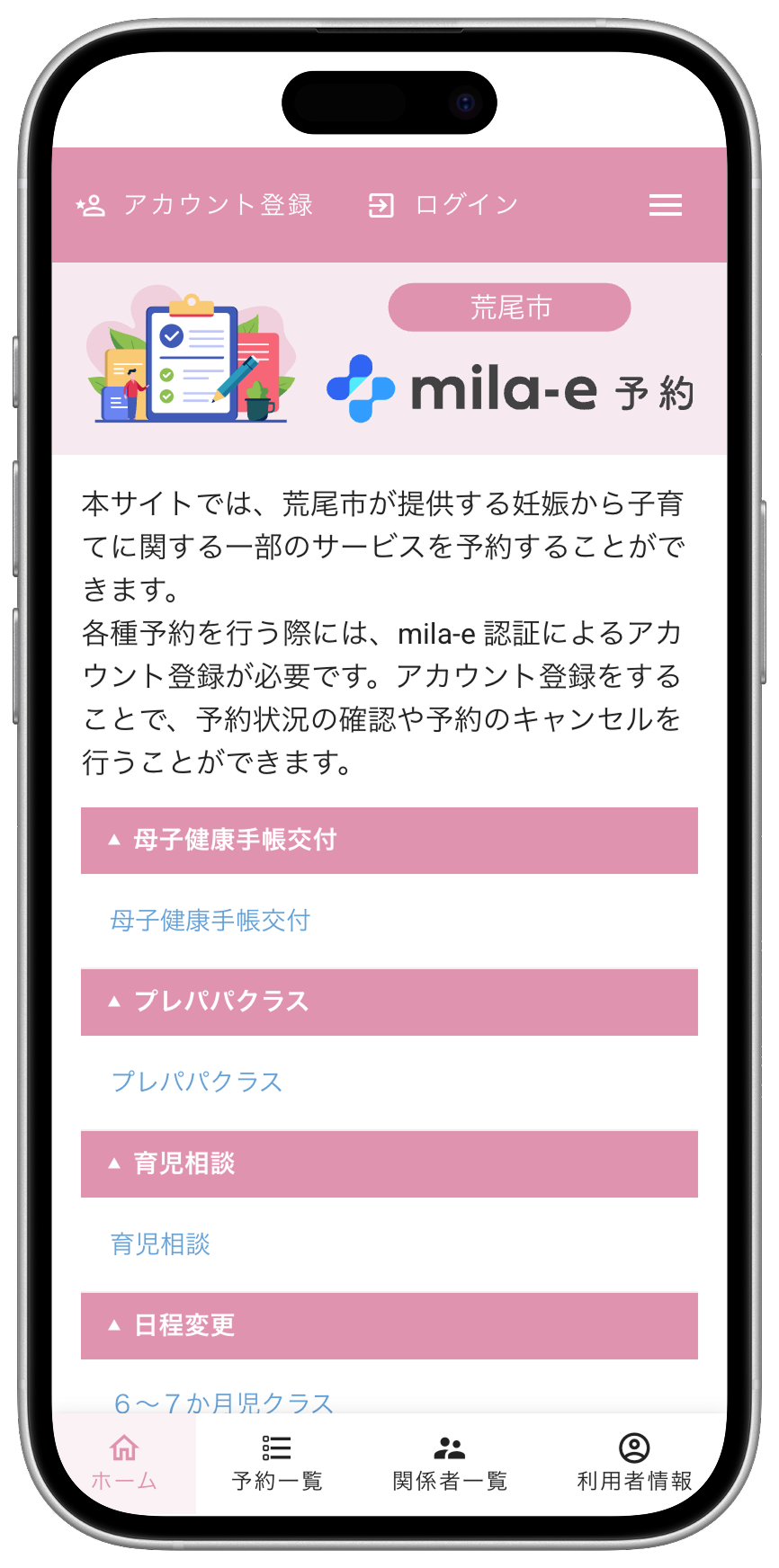Collapse the 育児相談 section header
This screenshot has height=1568, width=779.
(x=389, y=1163)
